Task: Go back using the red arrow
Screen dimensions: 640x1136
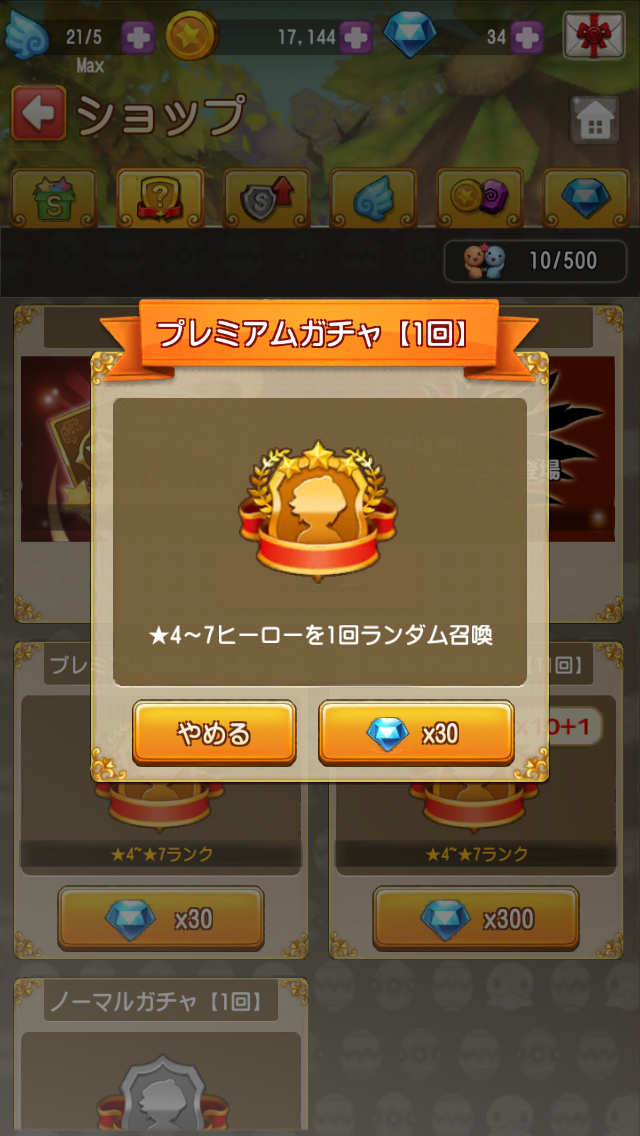Action: click(39, 113)
